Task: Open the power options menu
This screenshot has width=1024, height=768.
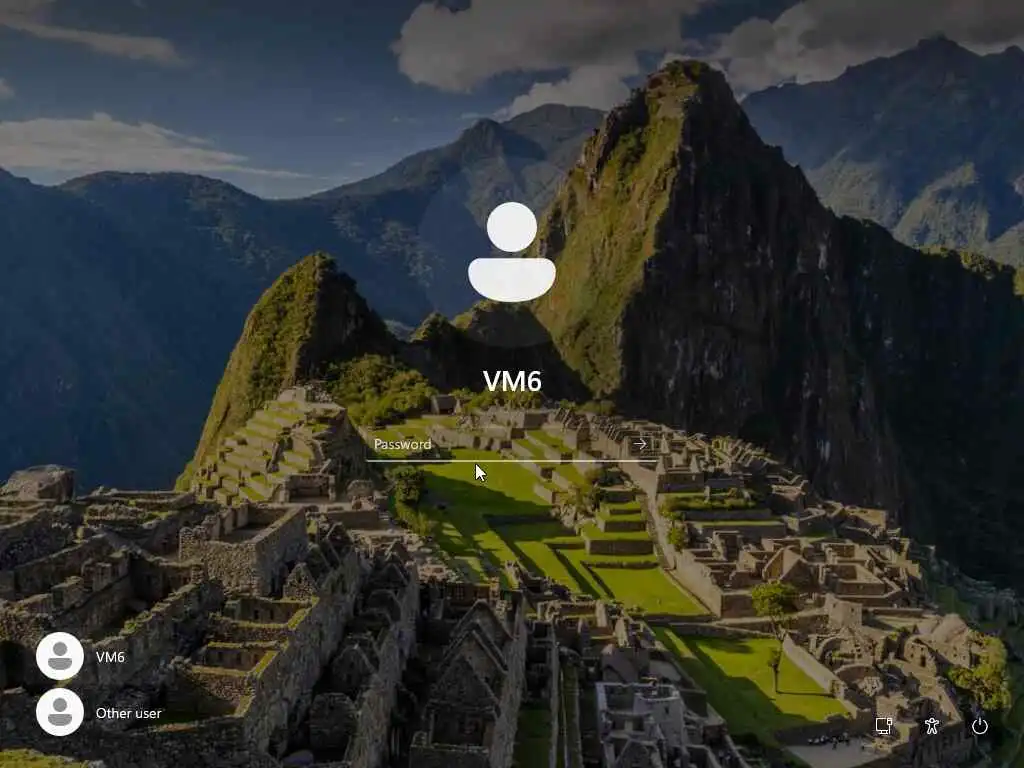Action: coord(980,726)
